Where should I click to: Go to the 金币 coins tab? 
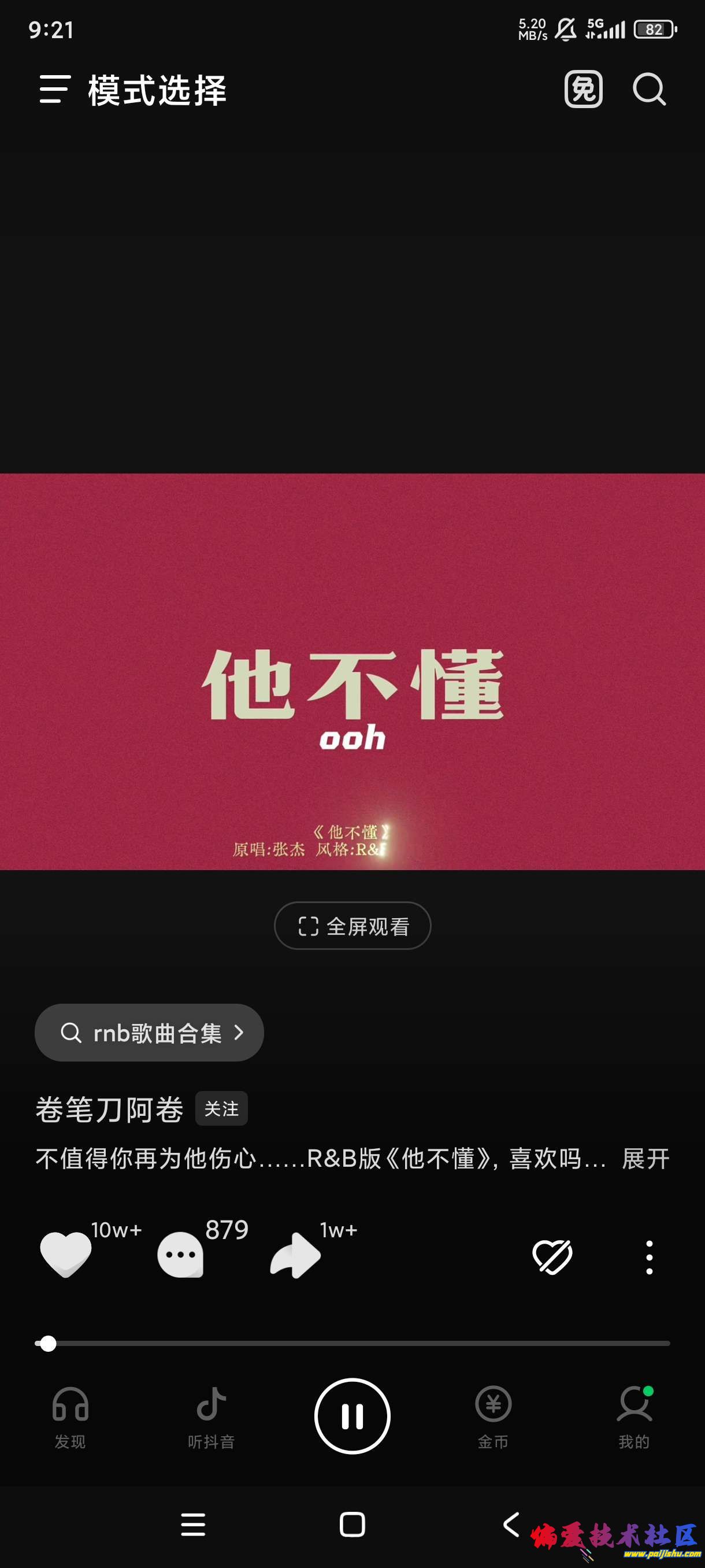coord(493,1417)
